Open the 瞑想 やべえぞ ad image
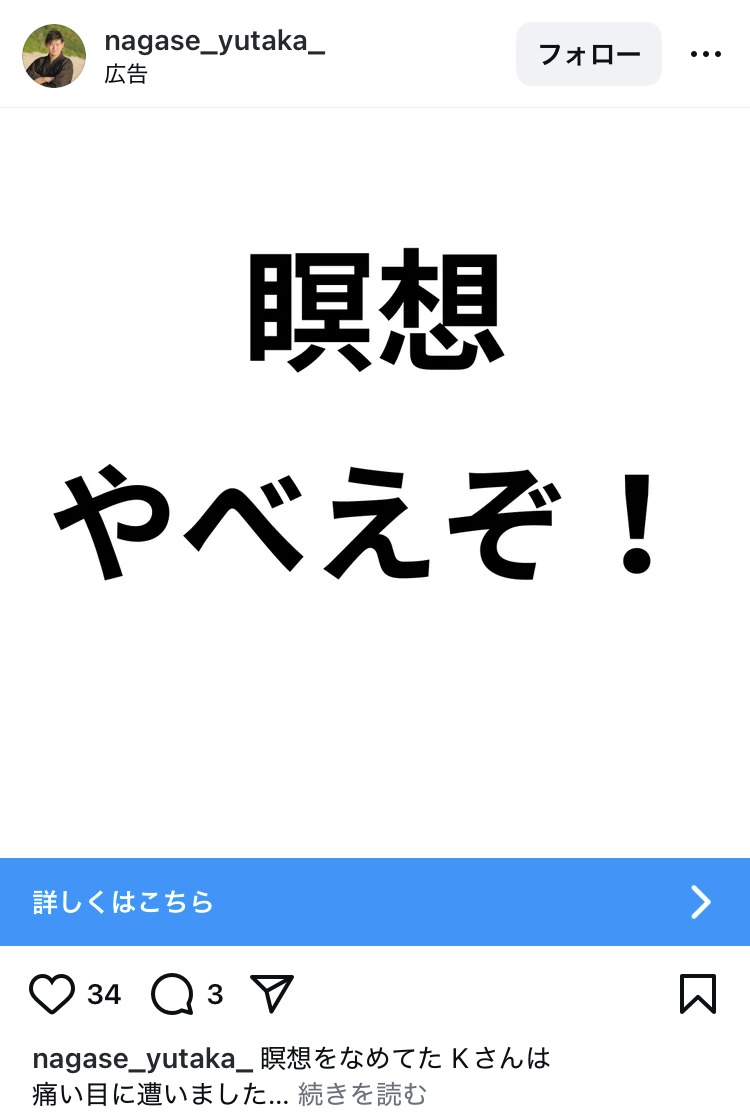Image resolution: width=750 pixels, height=1120 pixels. coord(375,480)
